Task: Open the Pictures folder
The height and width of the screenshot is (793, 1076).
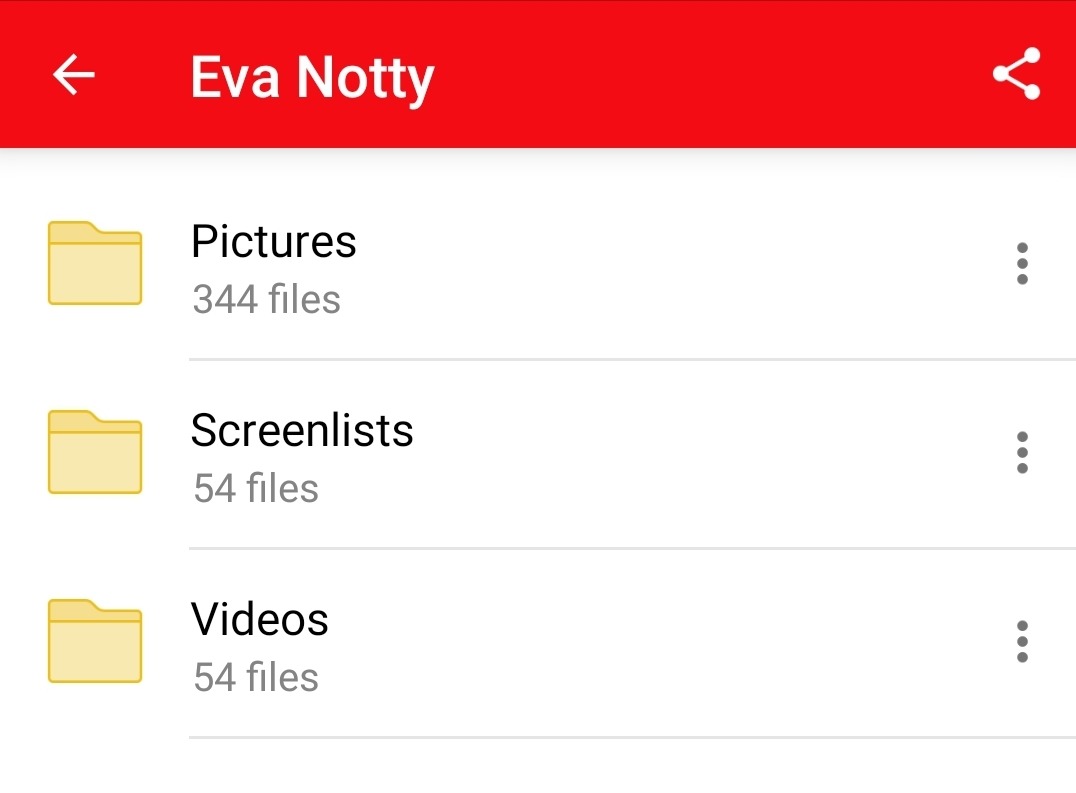Action: (x=274, y=265)
